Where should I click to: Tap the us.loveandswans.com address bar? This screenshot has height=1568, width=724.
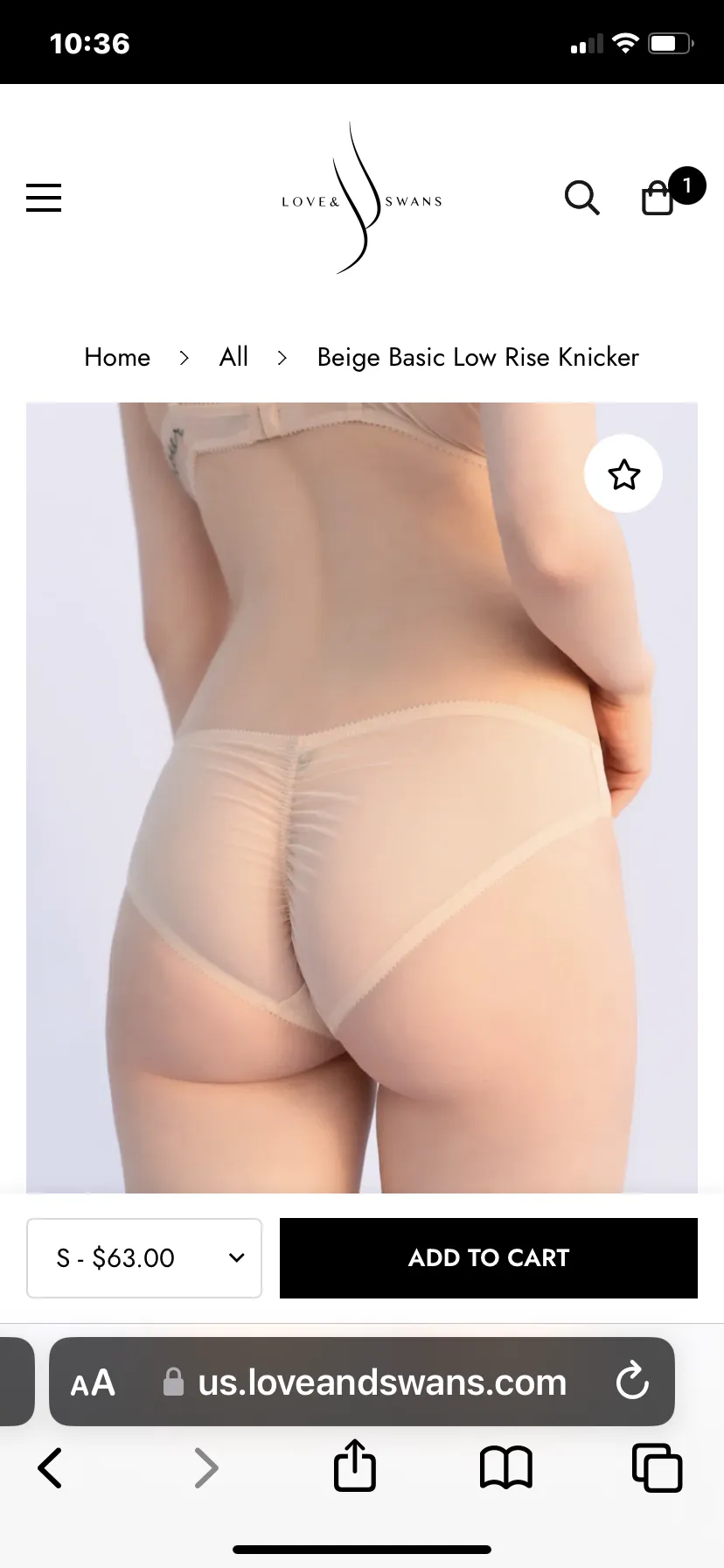[381, 1382]
